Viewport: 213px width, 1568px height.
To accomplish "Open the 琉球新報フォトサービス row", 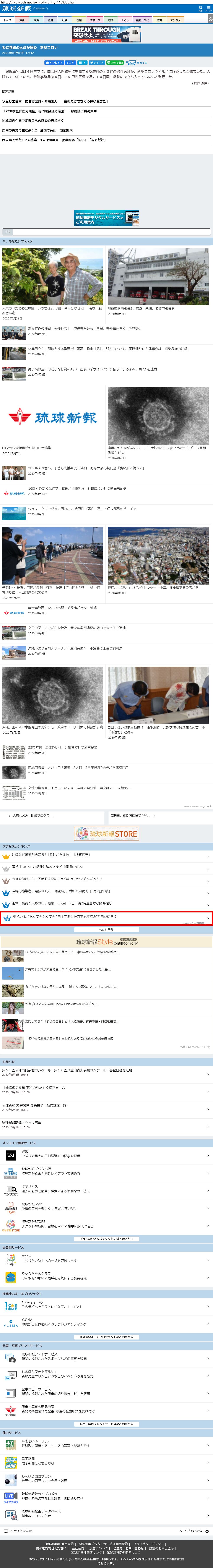I will click(107, 1356).
